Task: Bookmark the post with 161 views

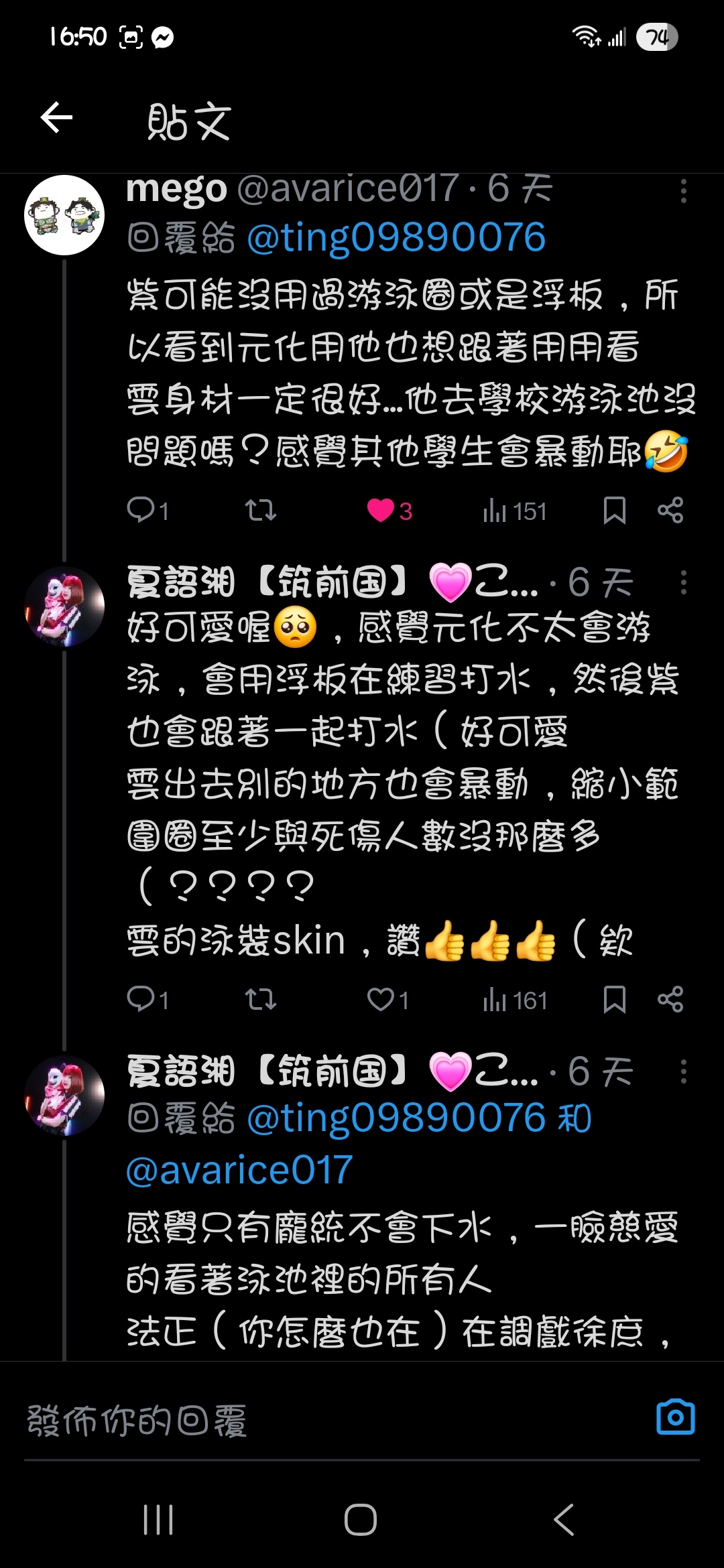Action: click(x=614, y=1000)
